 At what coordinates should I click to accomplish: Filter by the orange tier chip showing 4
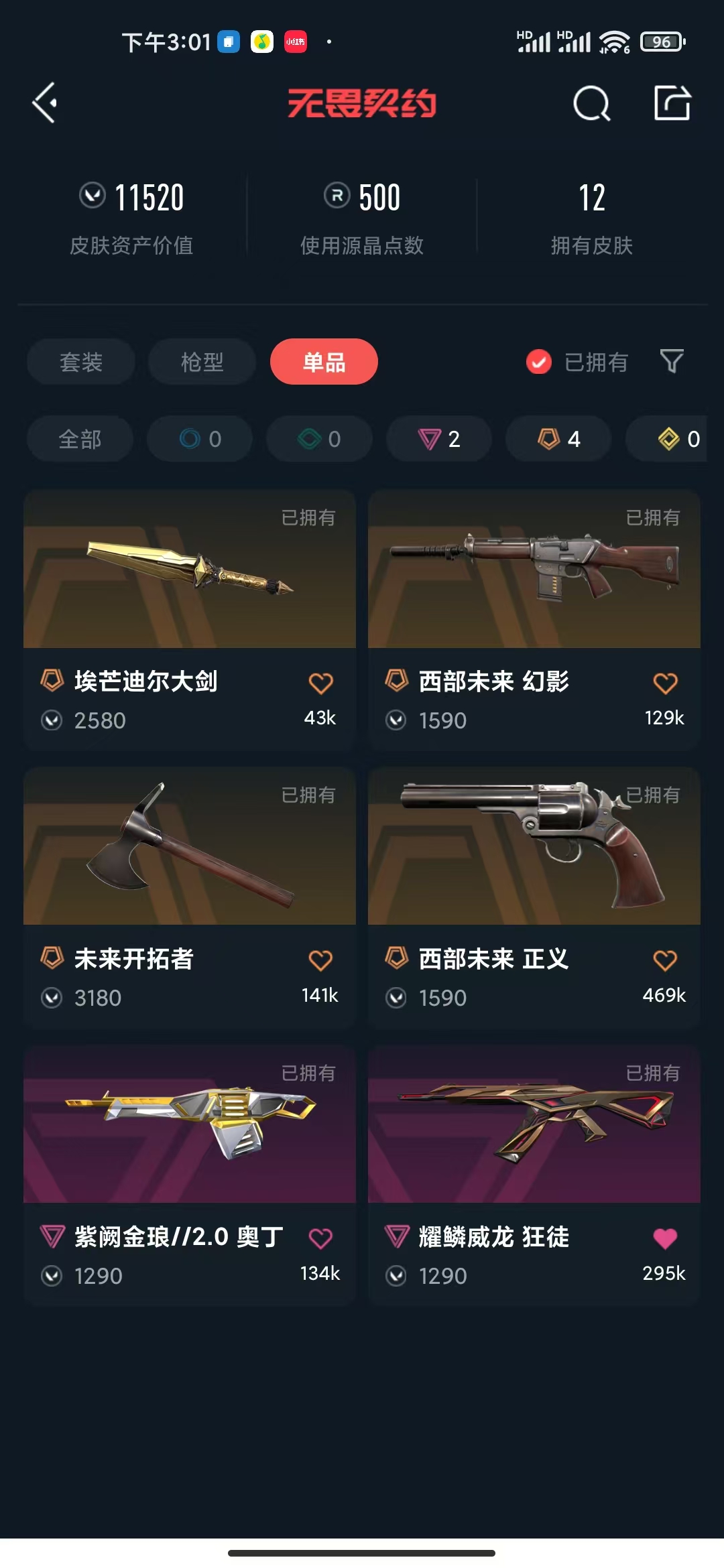(x=558, y=439)
